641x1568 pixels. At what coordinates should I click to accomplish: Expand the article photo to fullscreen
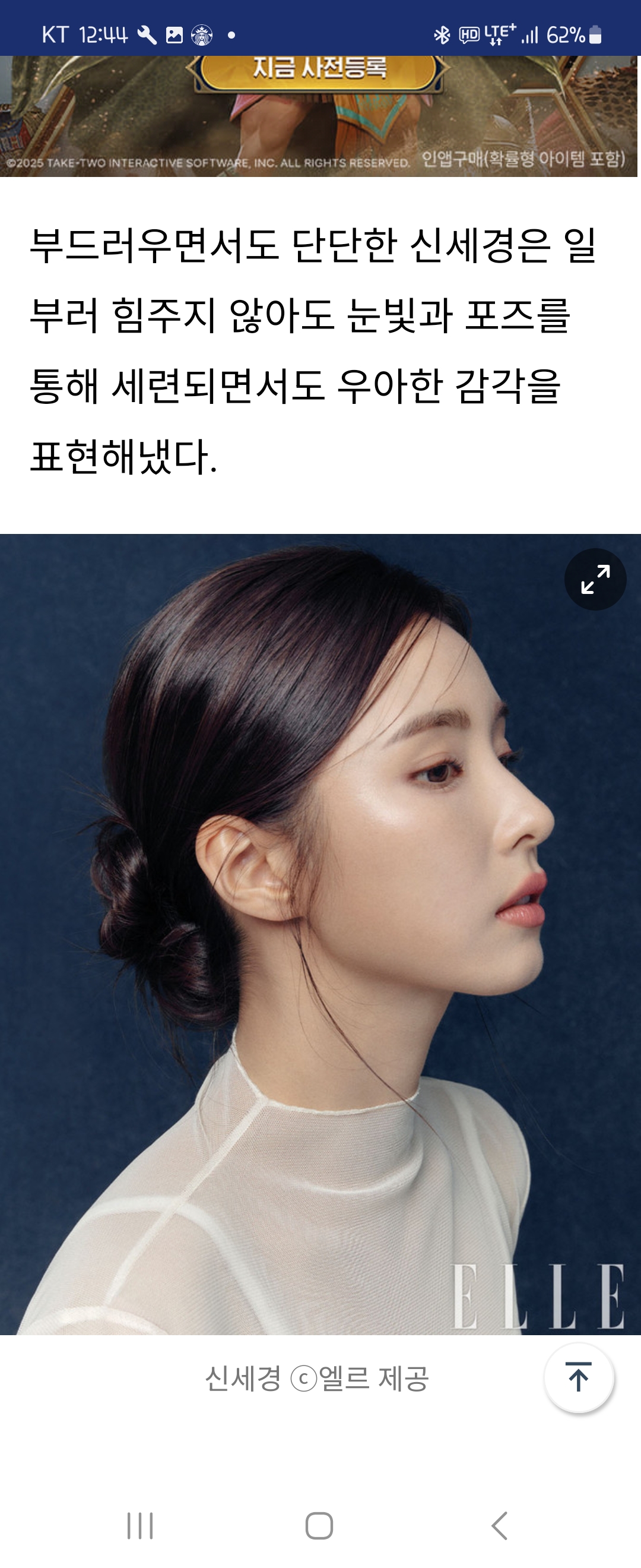595,579
